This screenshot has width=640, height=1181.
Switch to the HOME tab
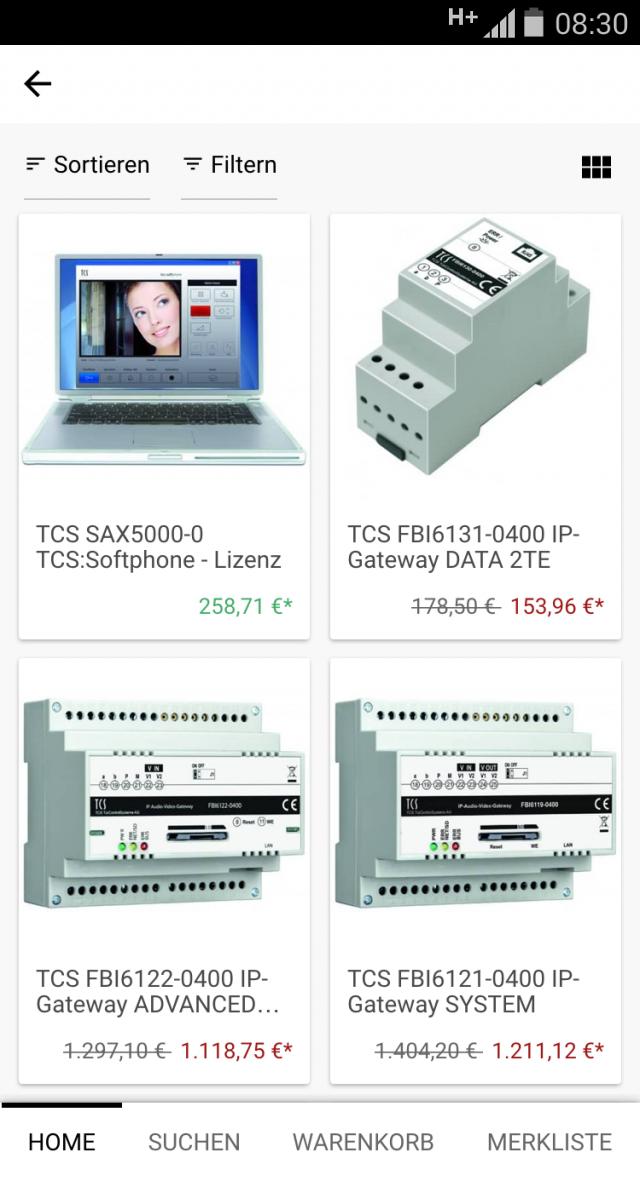(62, 1142)
